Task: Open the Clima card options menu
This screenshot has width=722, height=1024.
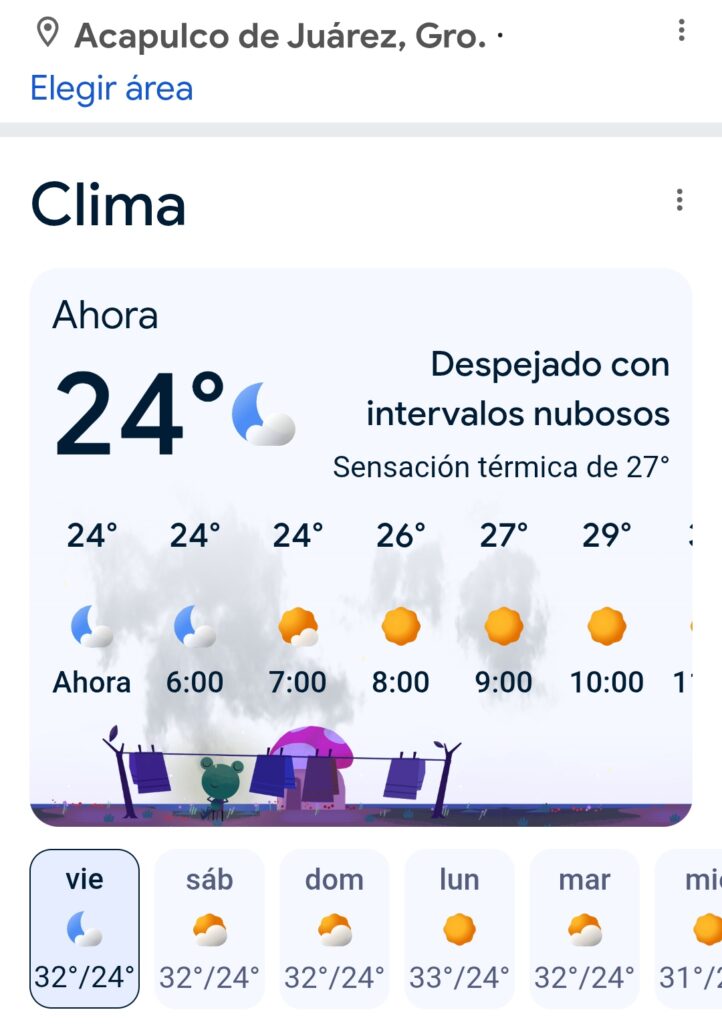Action: click(x=679, y=201)
